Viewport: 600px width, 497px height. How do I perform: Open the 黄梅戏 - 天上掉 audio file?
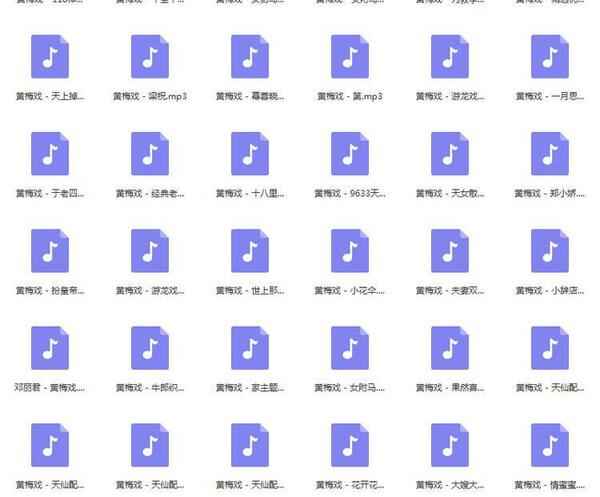pos(50,57)
